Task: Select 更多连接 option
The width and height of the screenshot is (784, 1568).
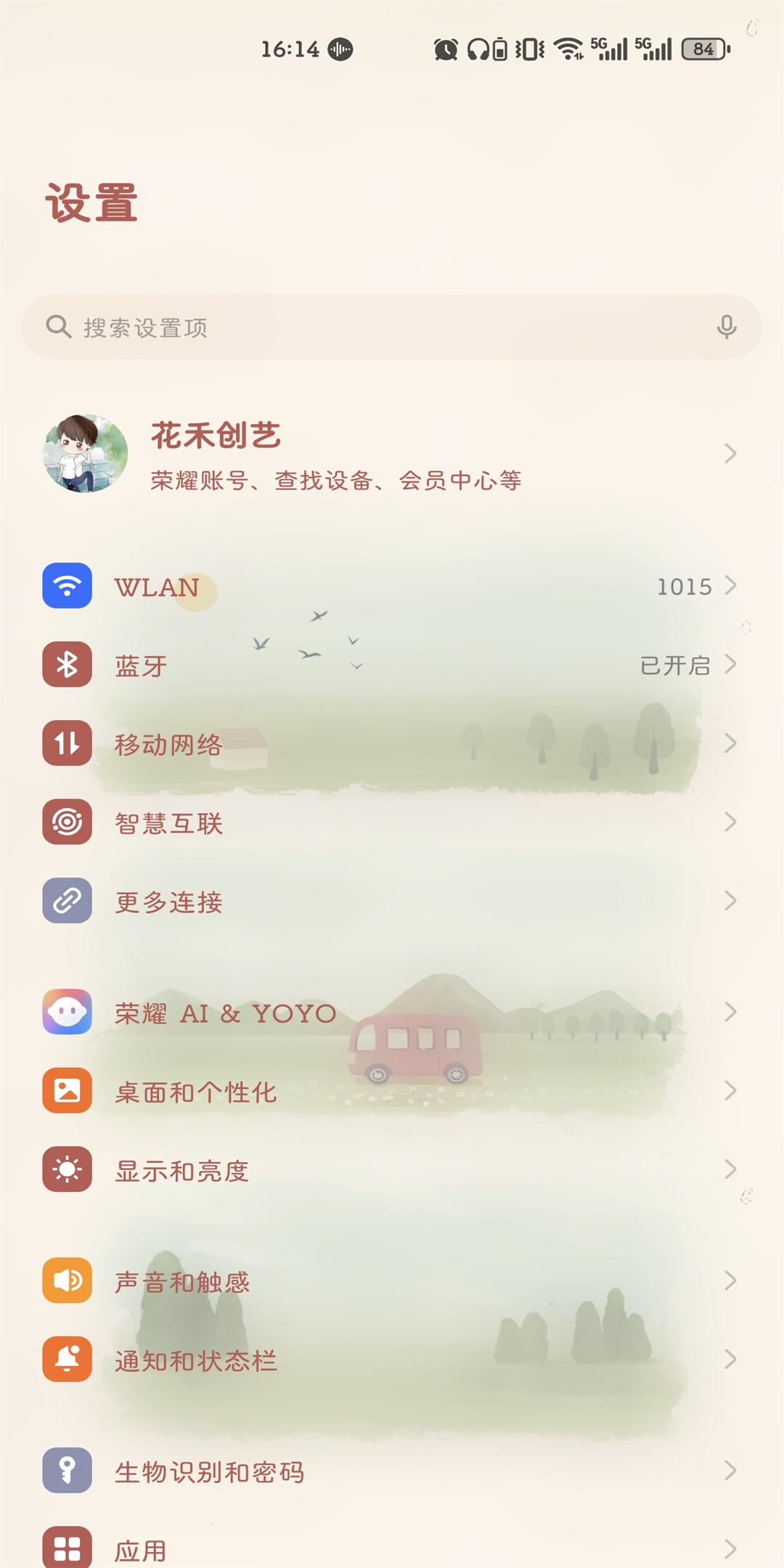Action: click(392, 902)
